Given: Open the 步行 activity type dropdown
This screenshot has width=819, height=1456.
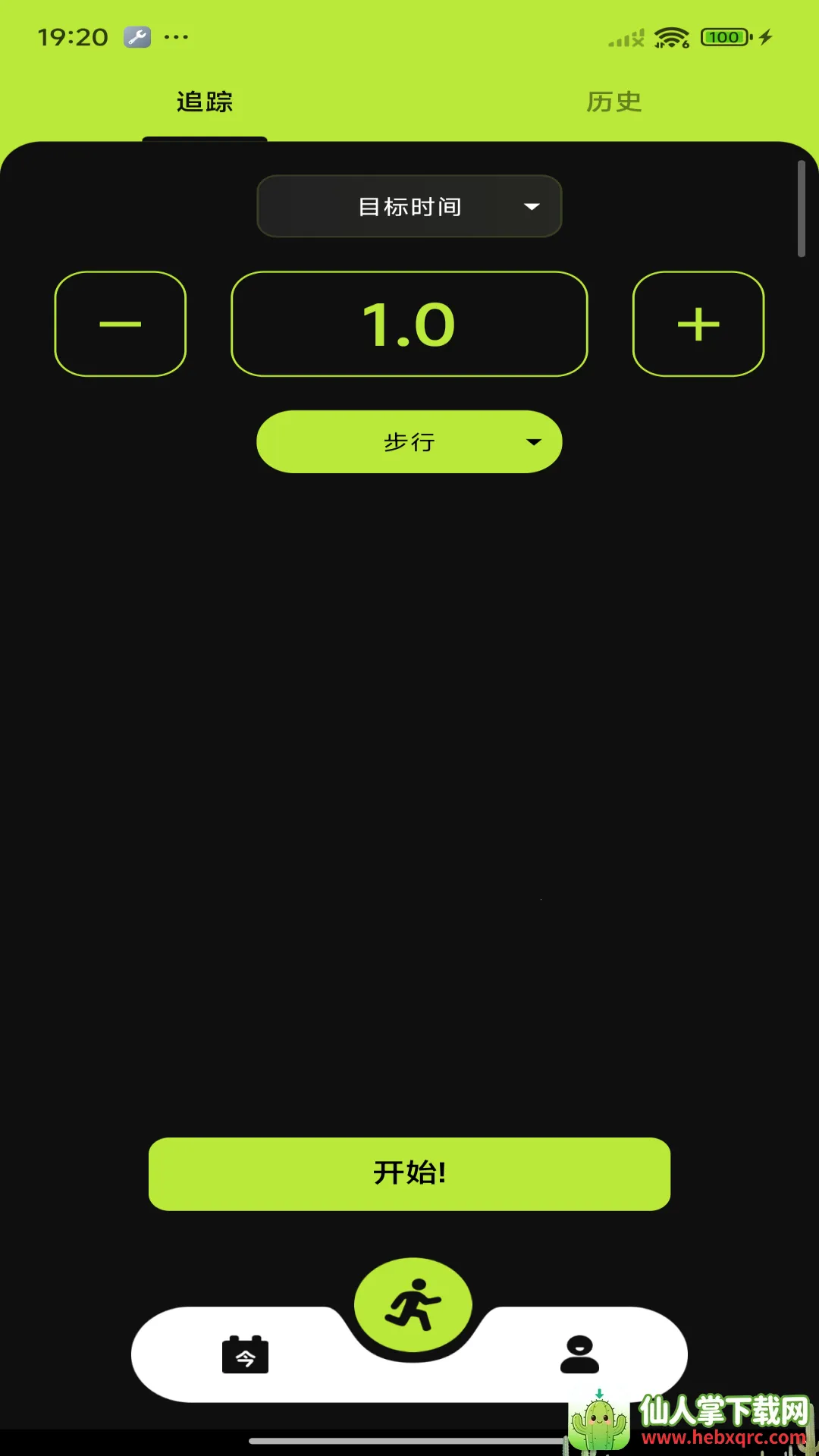Looking at the screenshot, I should point(409,442).
